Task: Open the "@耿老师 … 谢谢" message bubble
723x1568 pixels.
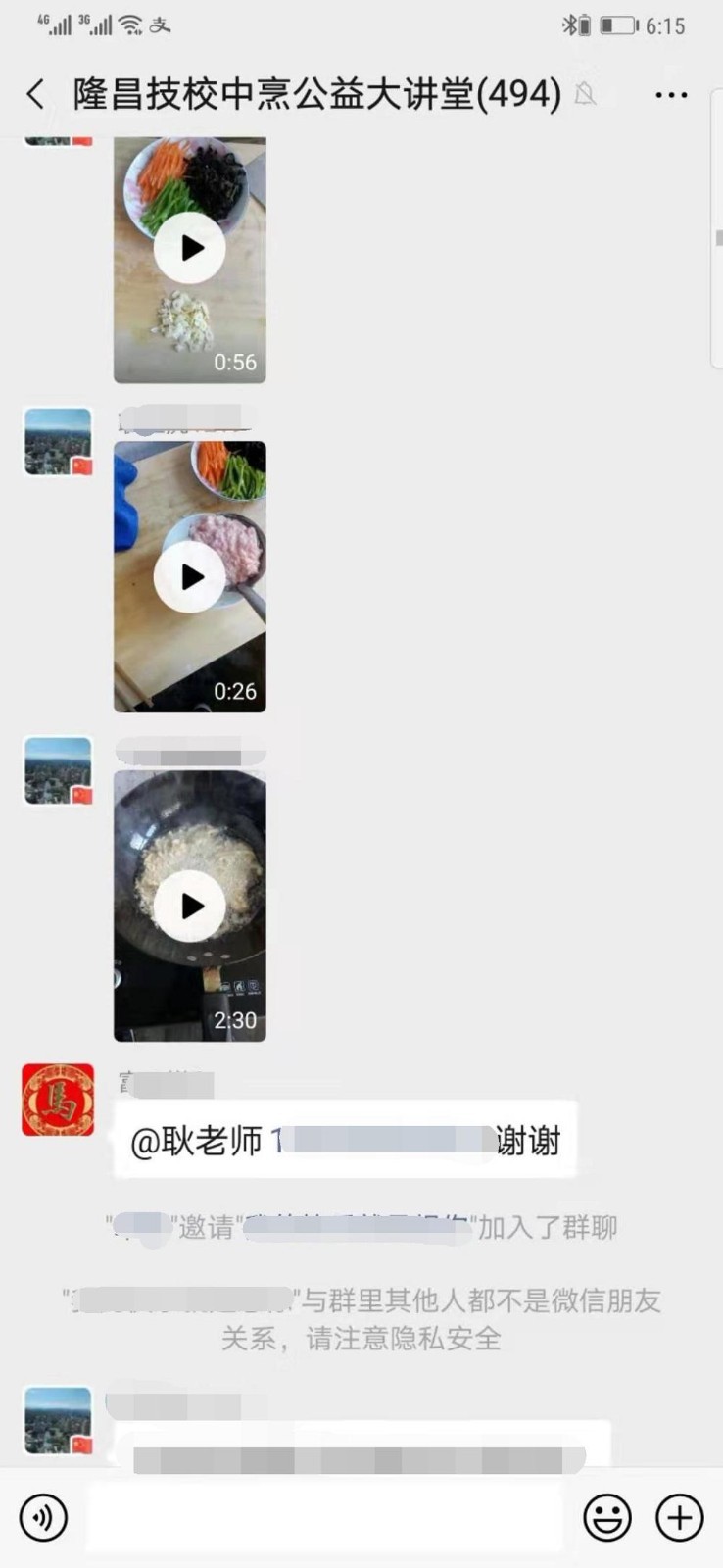Action: (x=345, y=1140)
